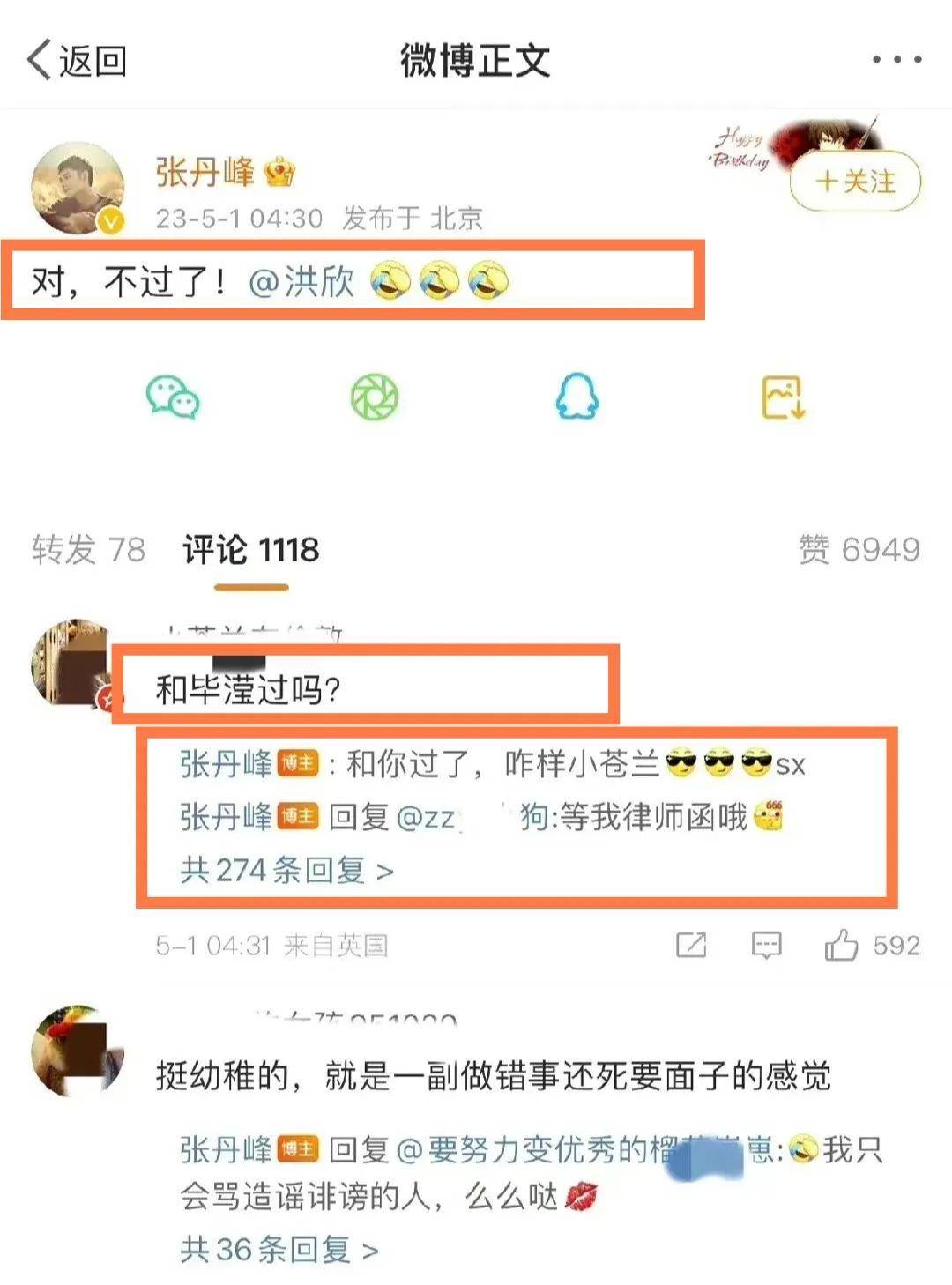Go back with the 返回 button
This screenshot has width=952, height=1285.
tap(77, 61)
